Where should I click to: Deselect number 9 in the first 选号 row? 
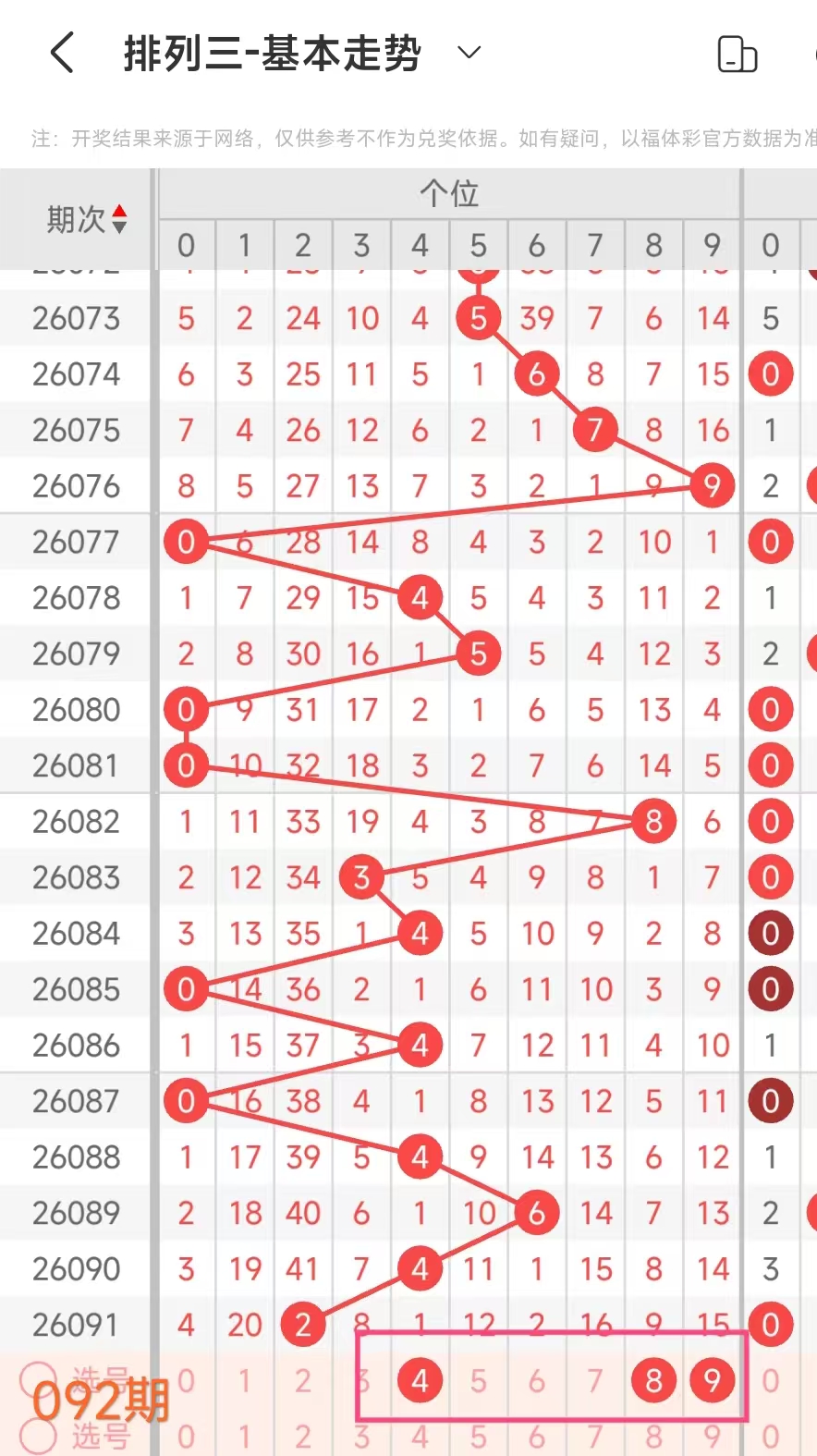(712, 1380)
